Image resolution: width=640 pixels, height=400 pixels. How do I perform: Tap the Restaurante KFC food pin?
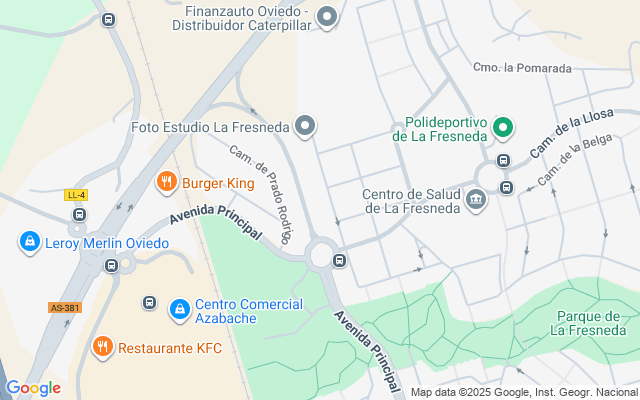pos(103,347)
